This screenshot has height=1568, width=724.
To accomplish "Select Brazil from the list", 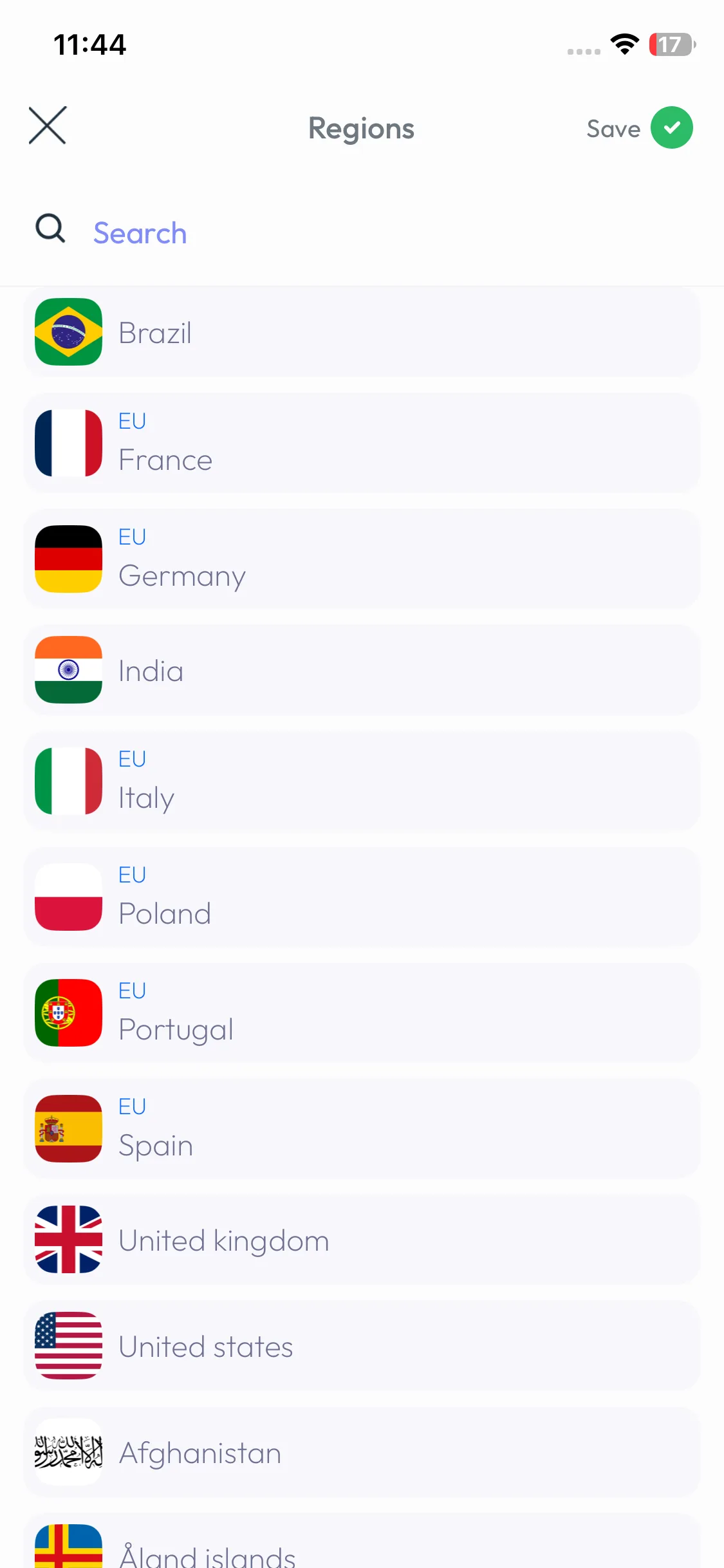I will click(362, 332).
